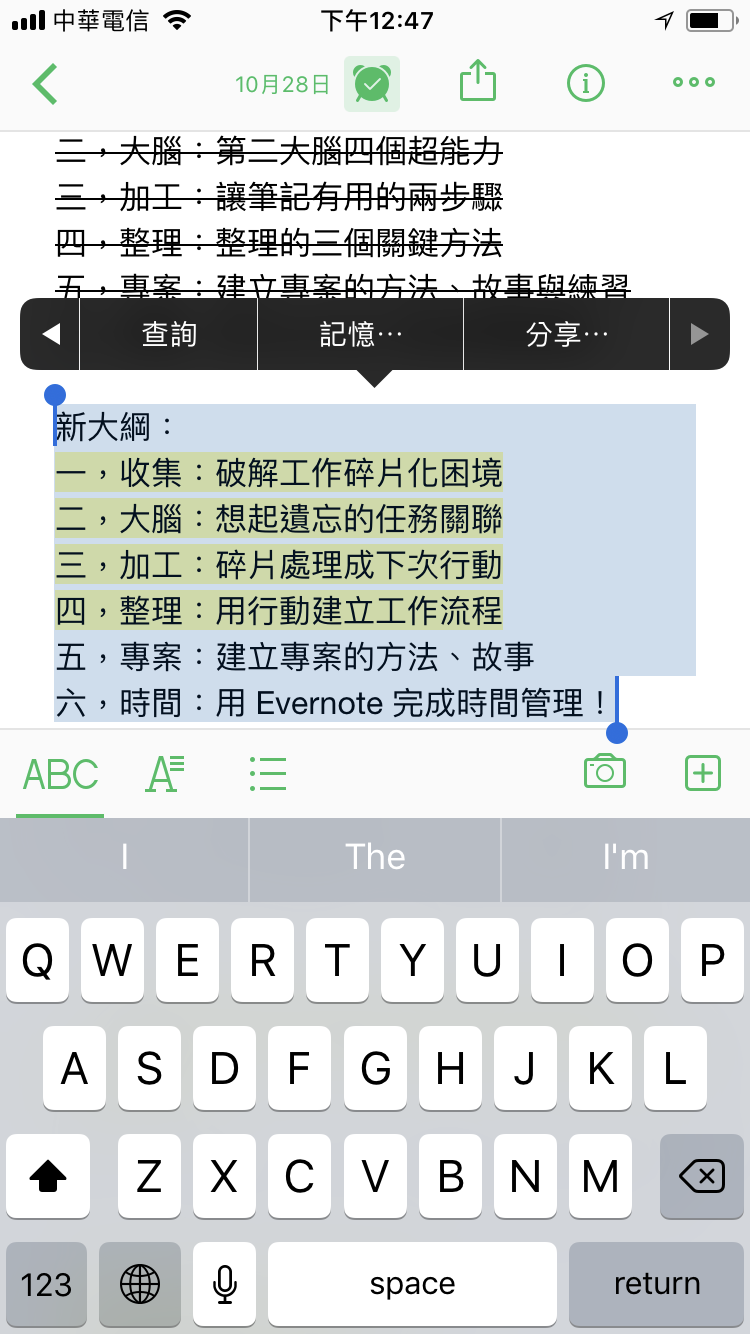Open note info details
Viewport: 750px width, 1334px height.
[x=586, y=84]
